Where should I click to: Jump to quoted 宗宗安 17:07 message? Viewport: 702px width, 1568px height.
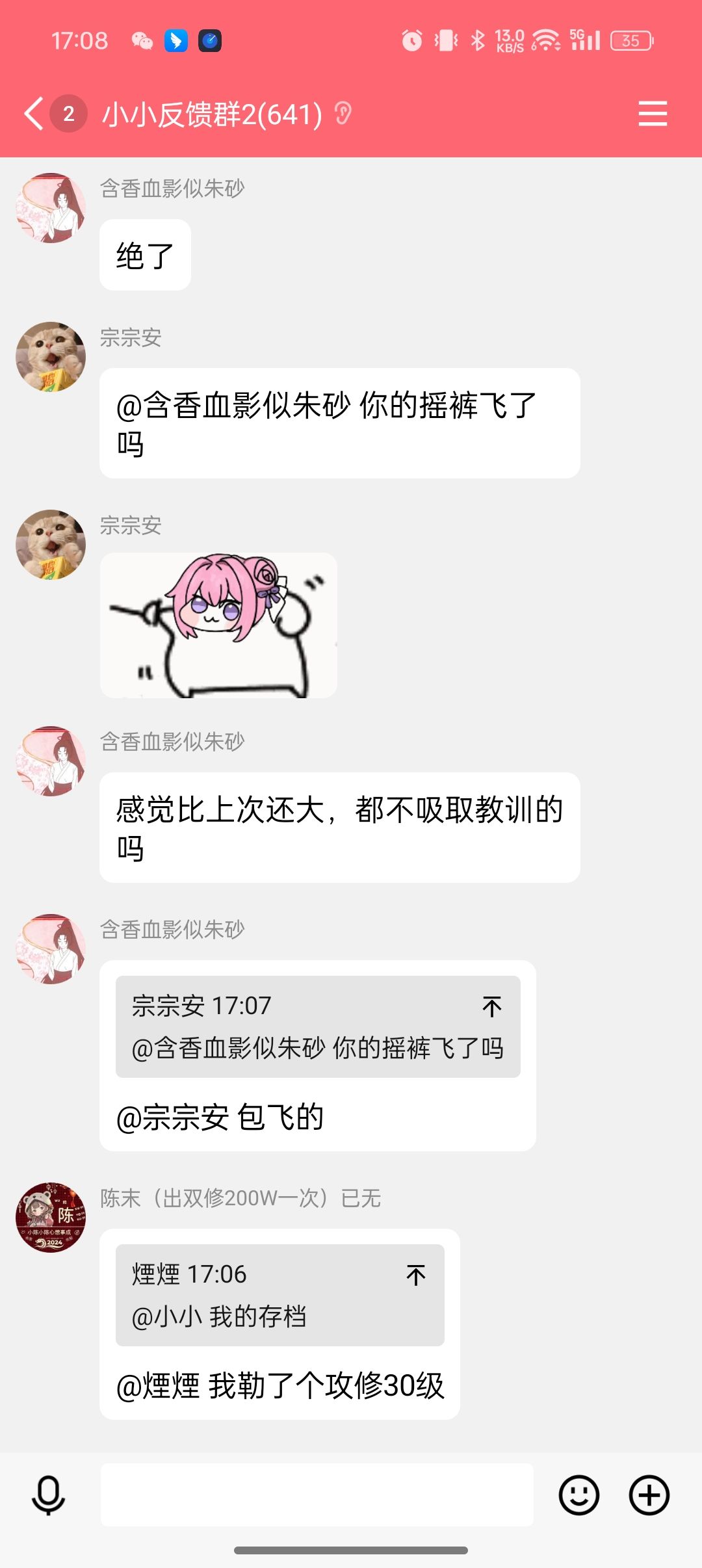tap(491, 1006)
